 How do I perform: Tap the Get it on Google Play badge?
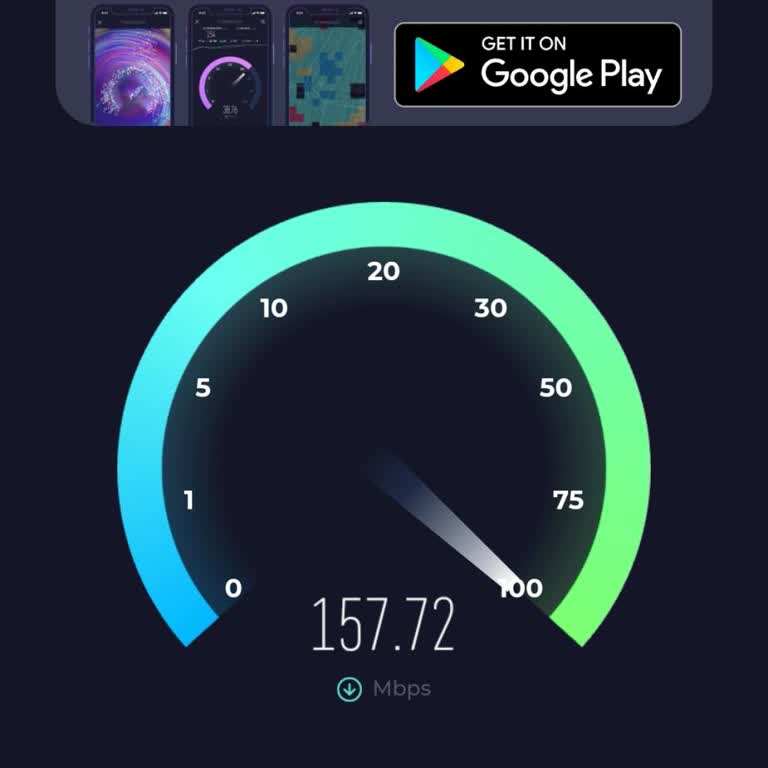pyautogui.click(x=537, y=65)
